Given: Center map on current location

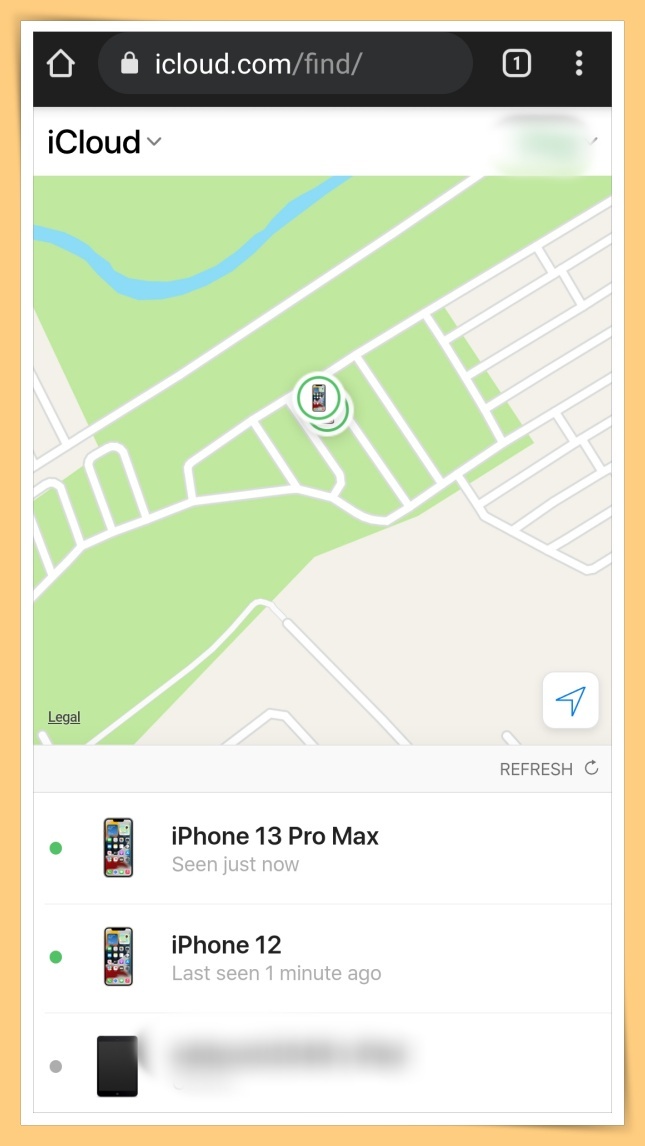Looking at the screenshot, I should coord(570,700).
